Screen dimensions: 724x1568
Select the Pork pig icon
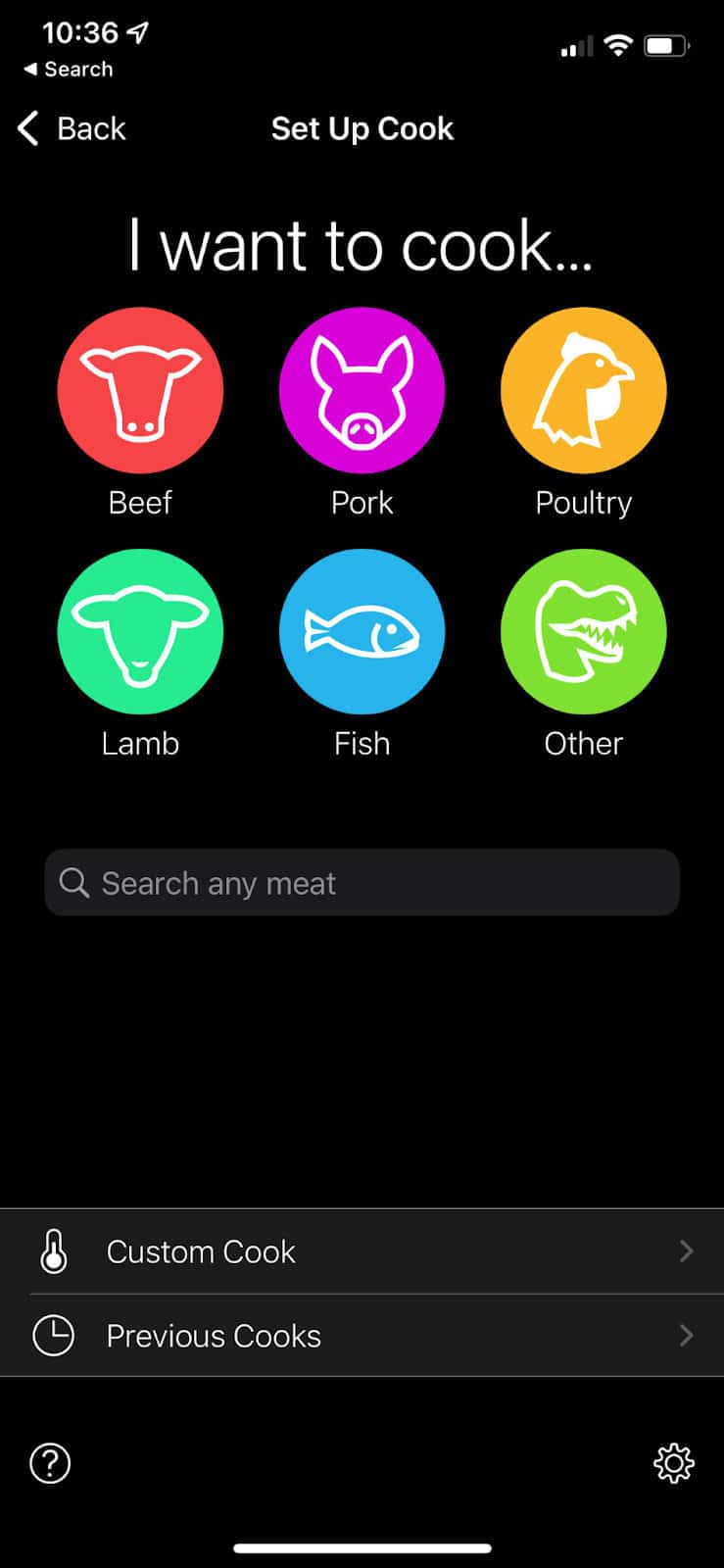[362, 389]
